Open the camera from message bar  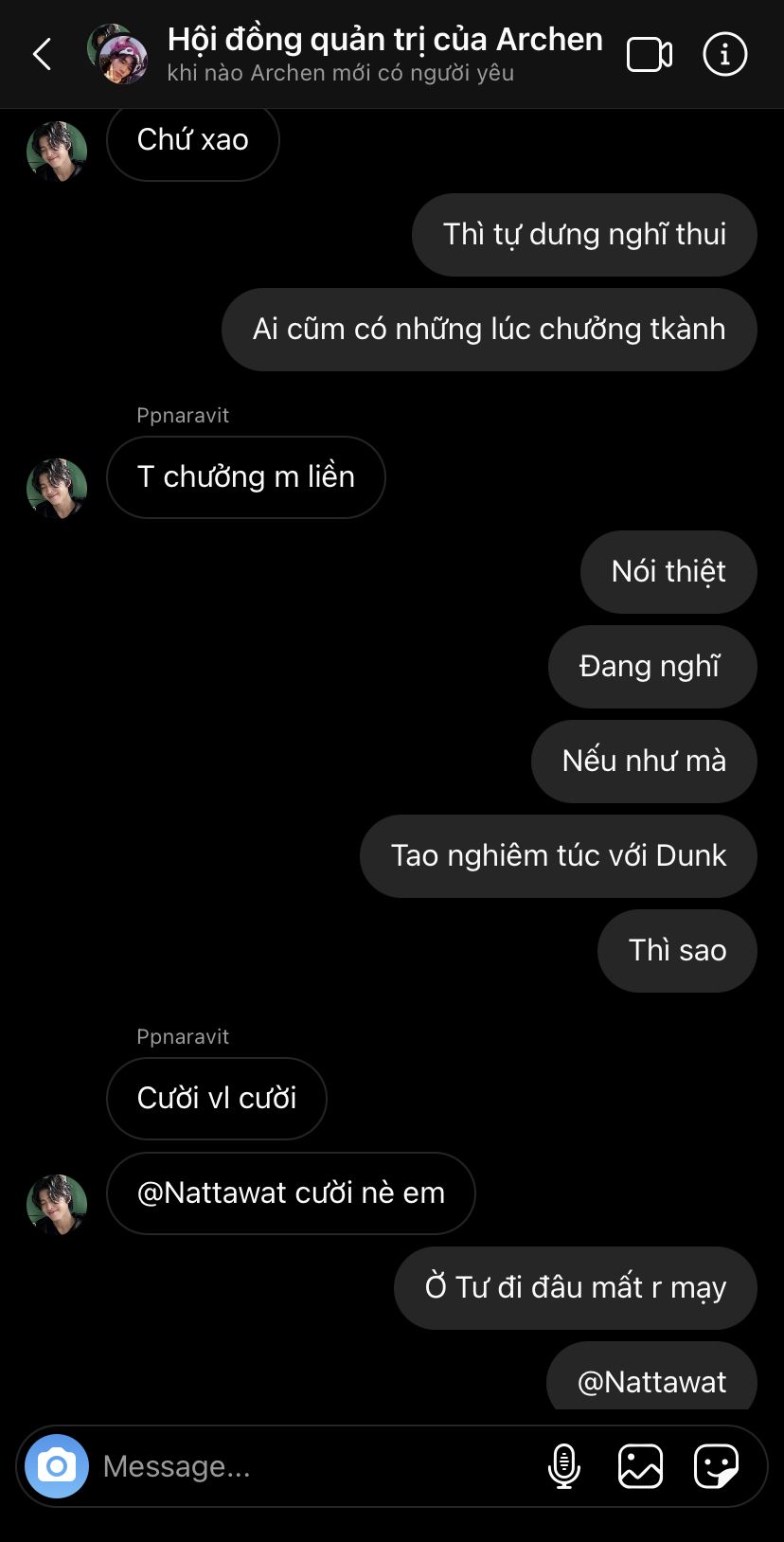pos(57,1466)
